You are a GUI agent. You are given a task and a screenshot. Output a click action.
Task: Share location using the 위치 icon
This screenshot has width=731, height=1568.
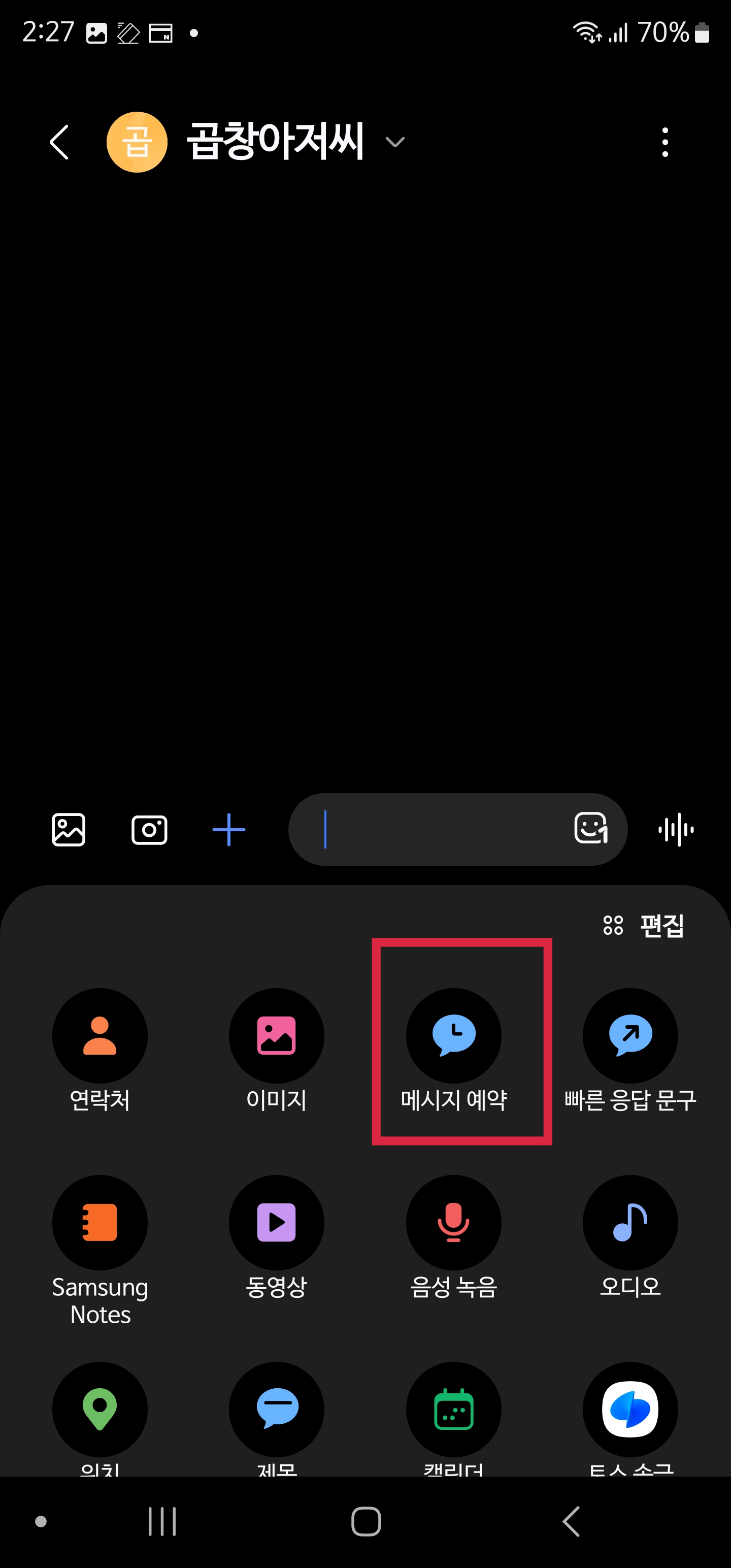[100, 1409]
